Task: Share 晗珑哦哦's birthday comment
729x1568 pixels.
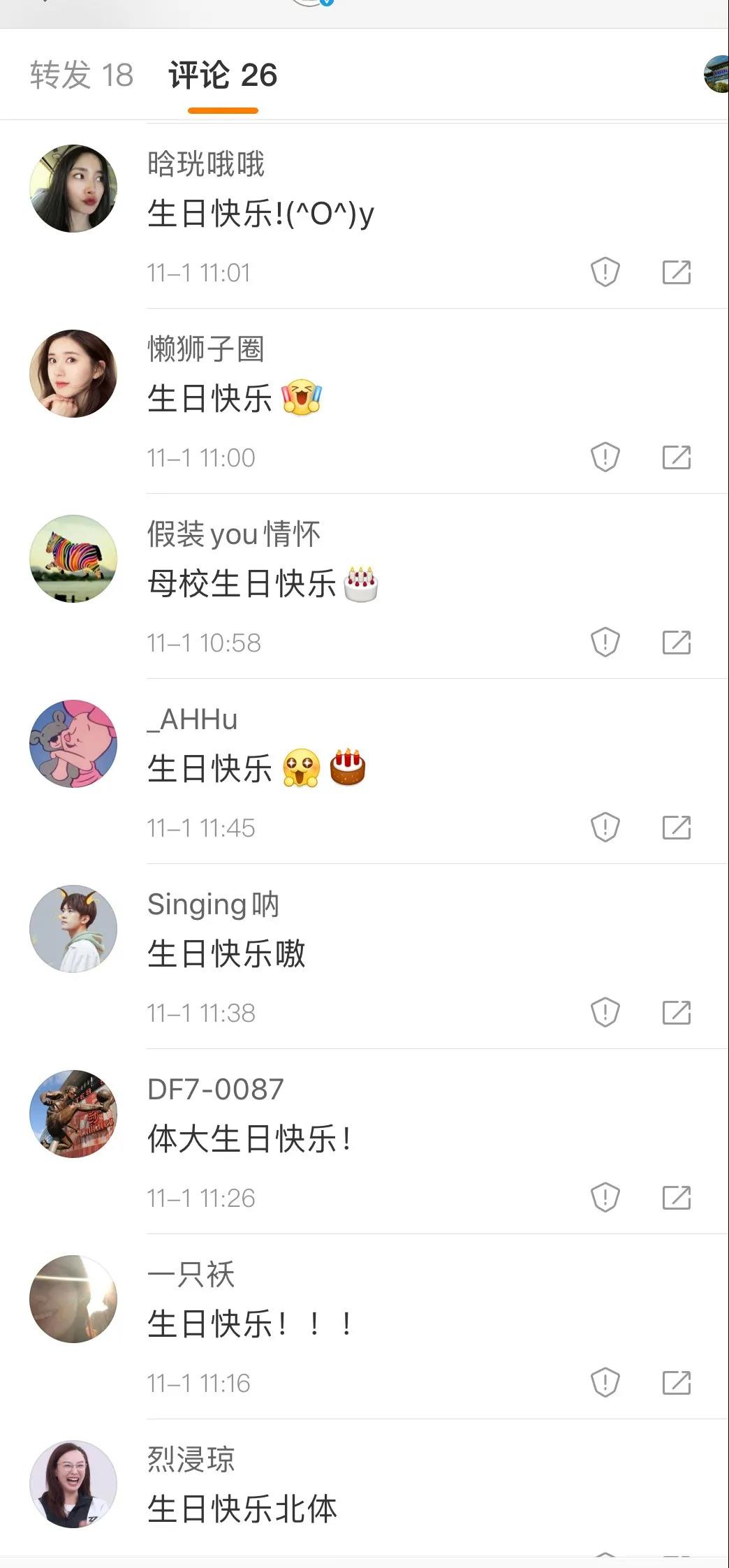Action: [676, 272]
